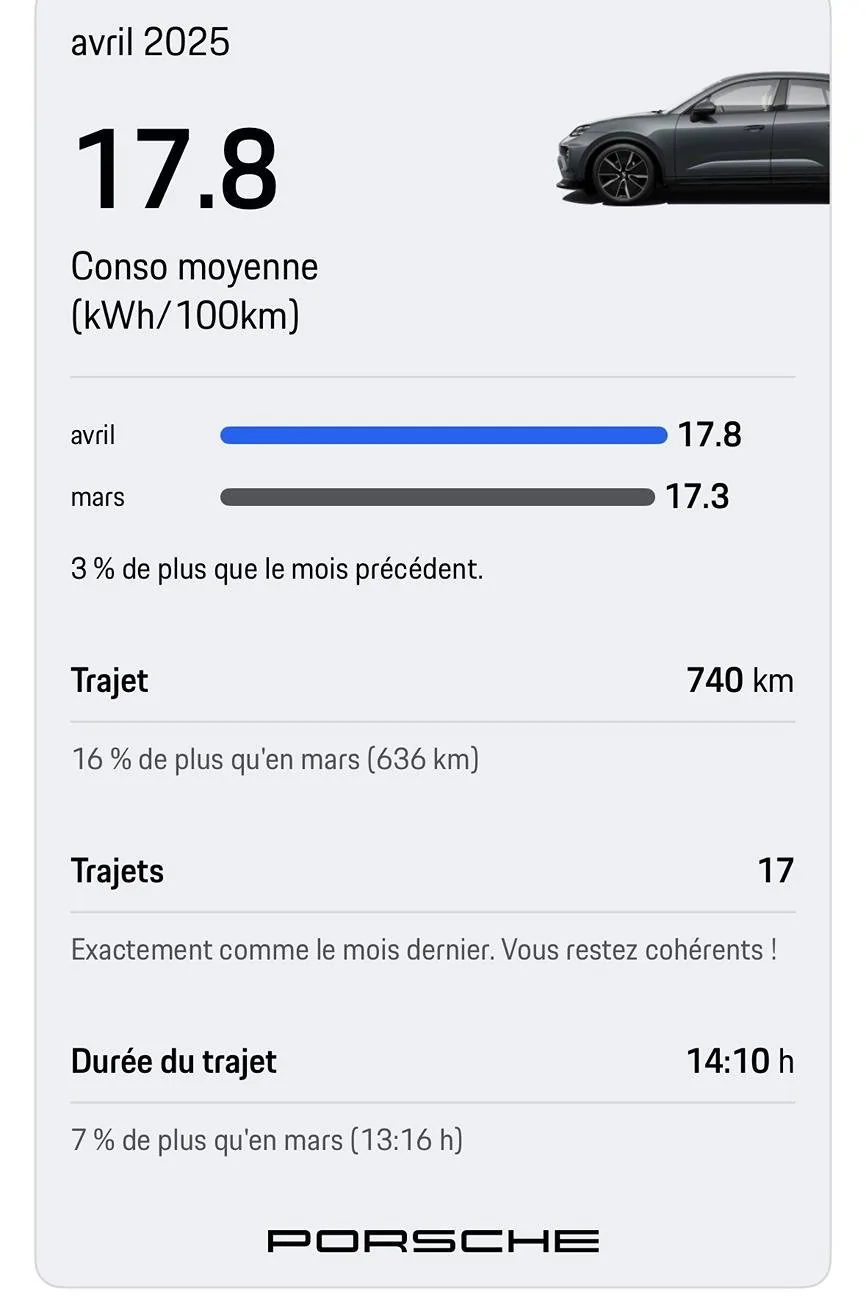866x1300 pixels.
Task: Select the gray mars consumption bar
Action: (x=435, y=497)
